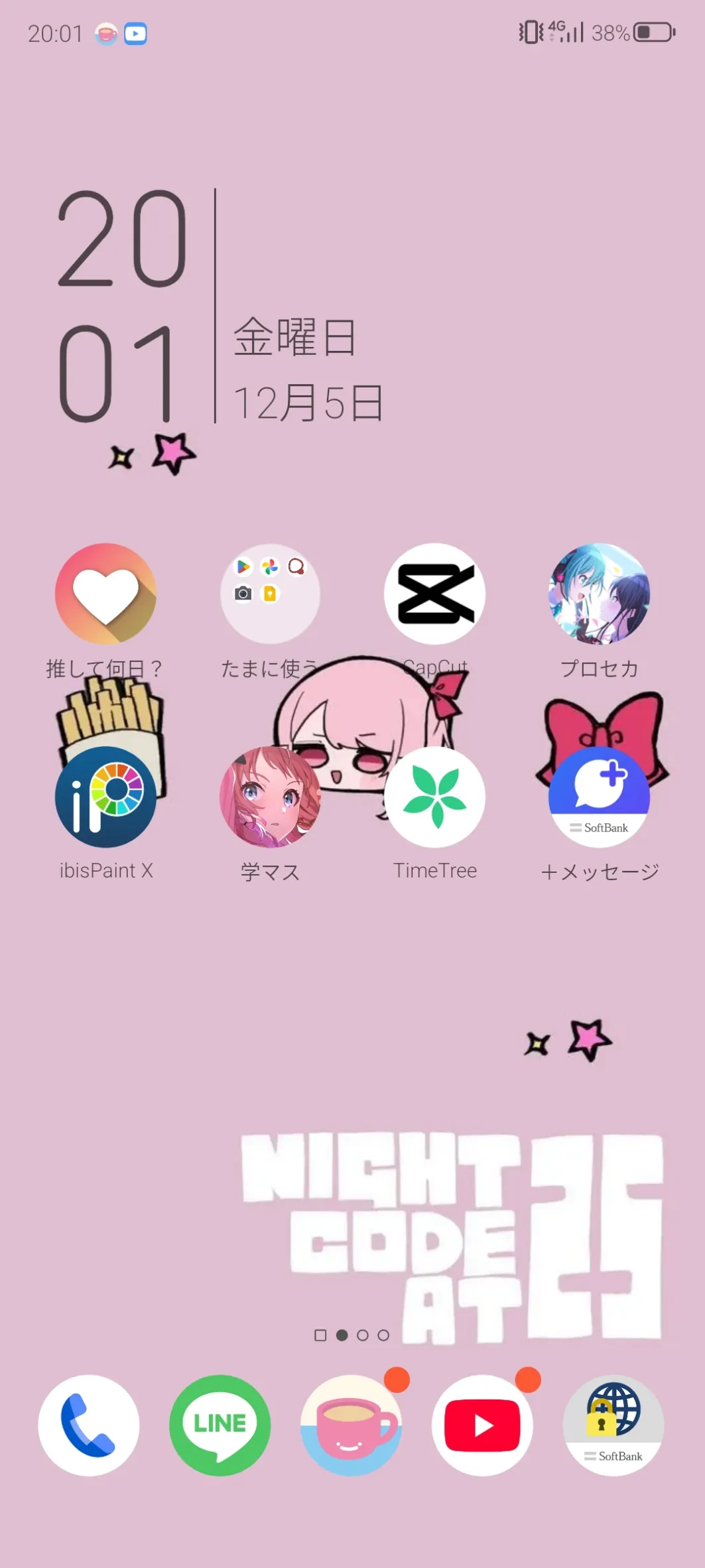Open the SoftBank security globe app

pyautogui.click(x=613, y=1425)
